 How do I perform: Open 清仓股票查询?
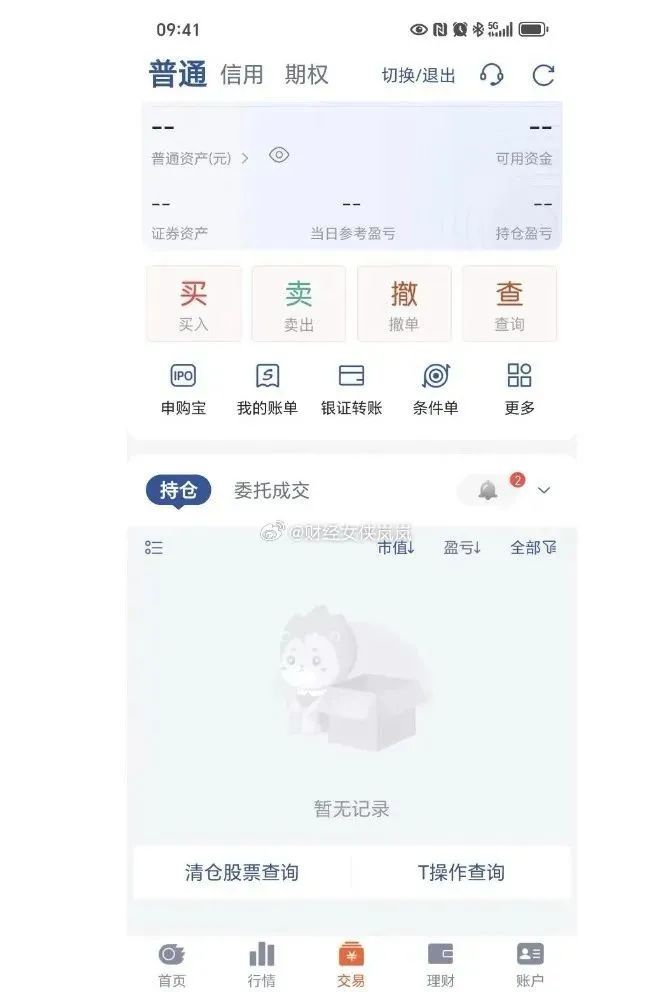241,872
